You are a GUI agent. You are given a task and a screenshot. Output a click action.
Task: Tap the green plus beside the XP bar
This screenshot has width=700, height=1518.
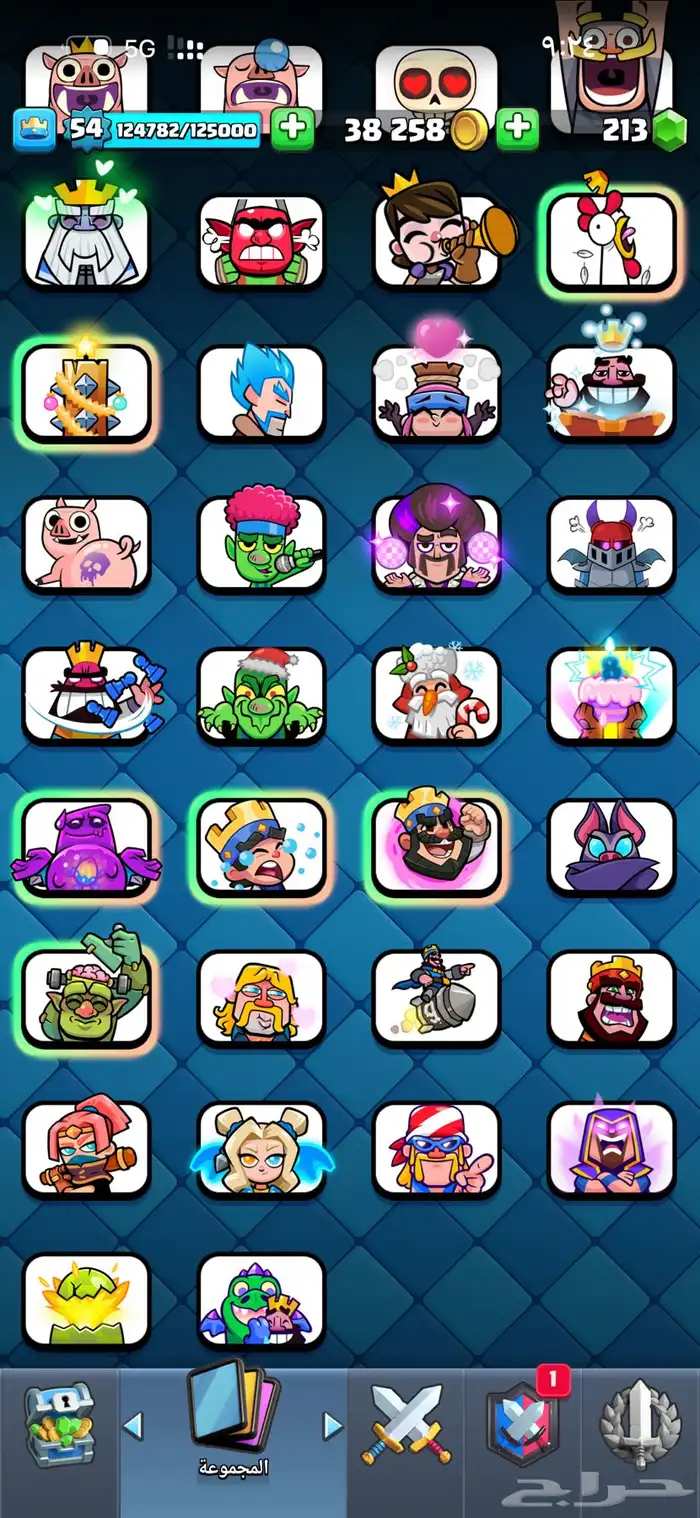(292, 129)
